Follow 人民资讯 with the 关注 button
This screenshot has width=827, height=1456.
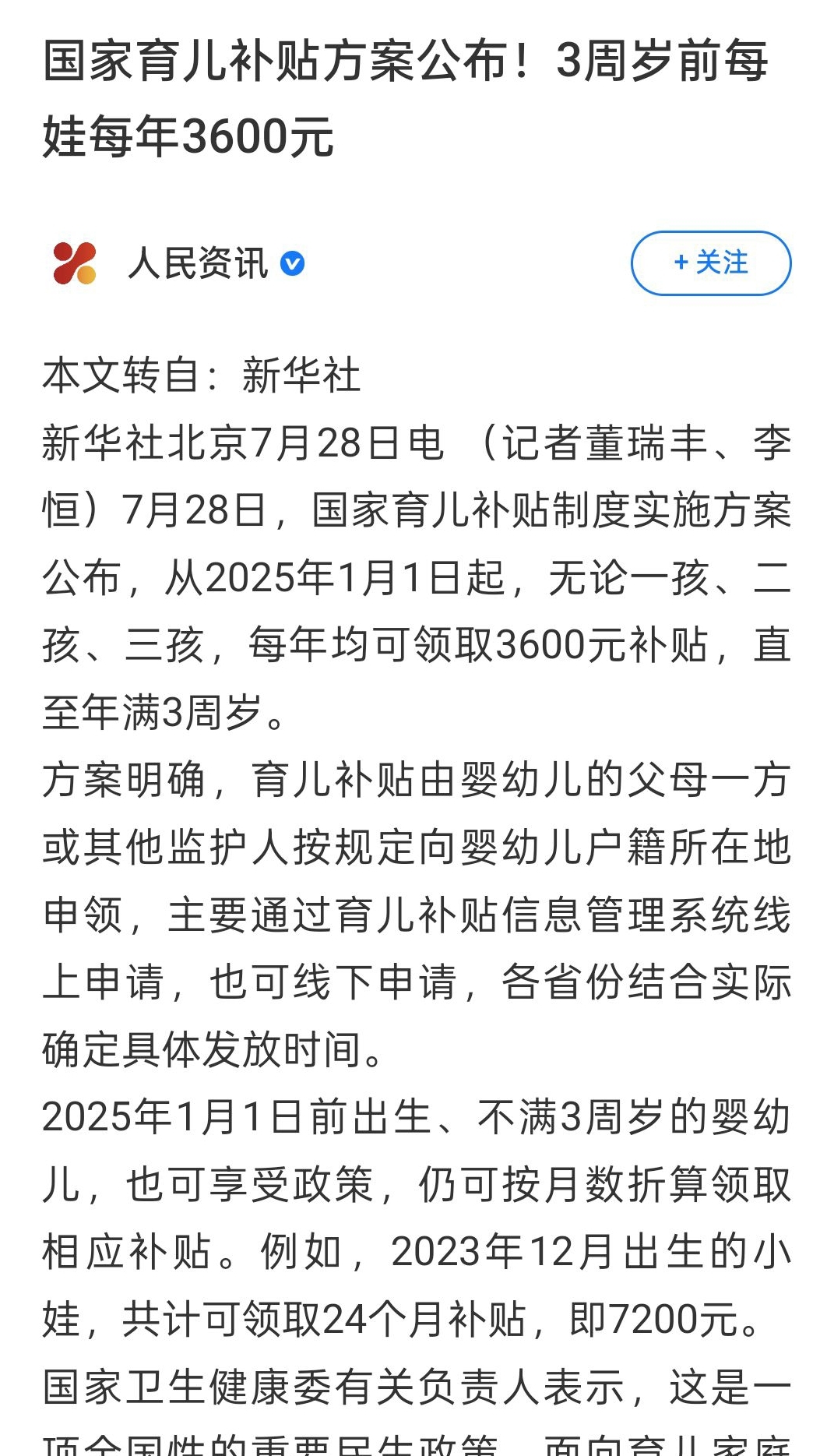tap(710, 263)
